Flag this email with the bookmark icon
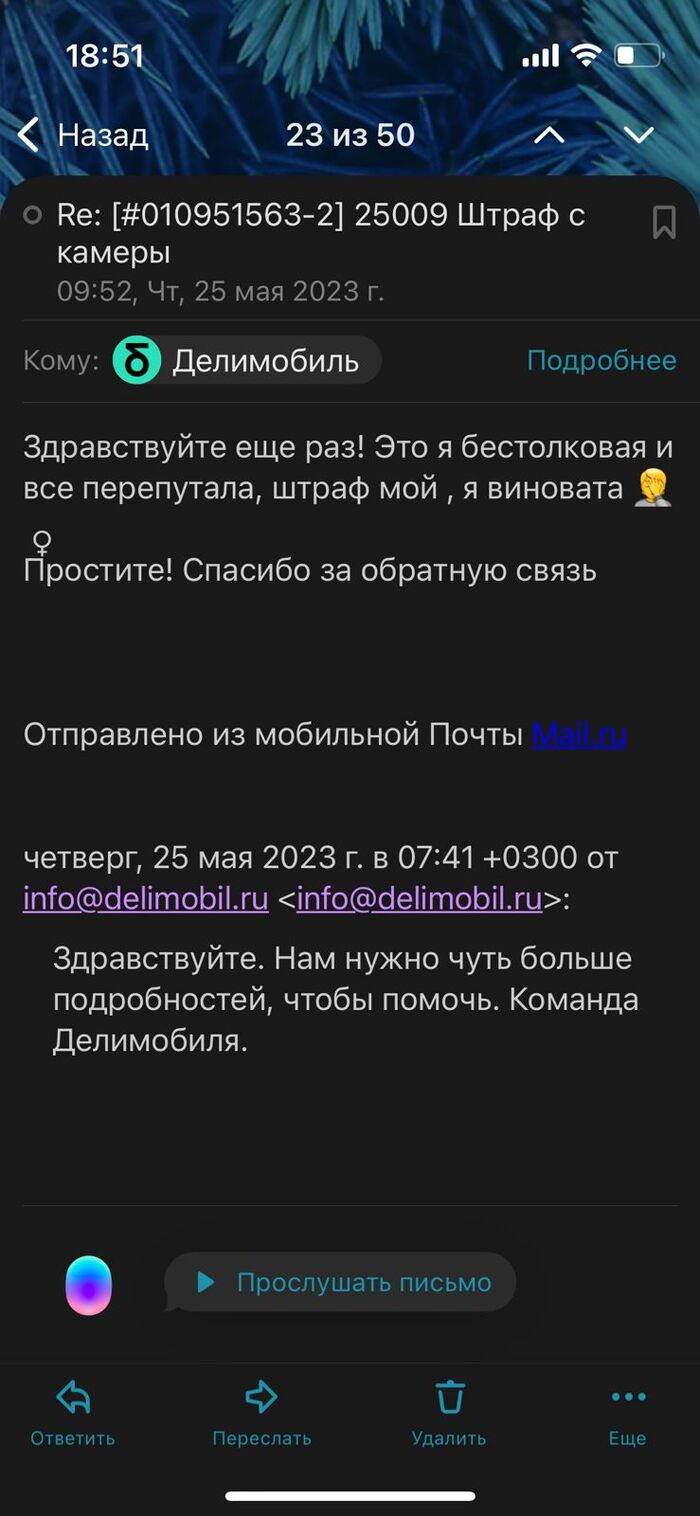The height and width of the screenshot is (1516, 700). (x=664, y=222)
